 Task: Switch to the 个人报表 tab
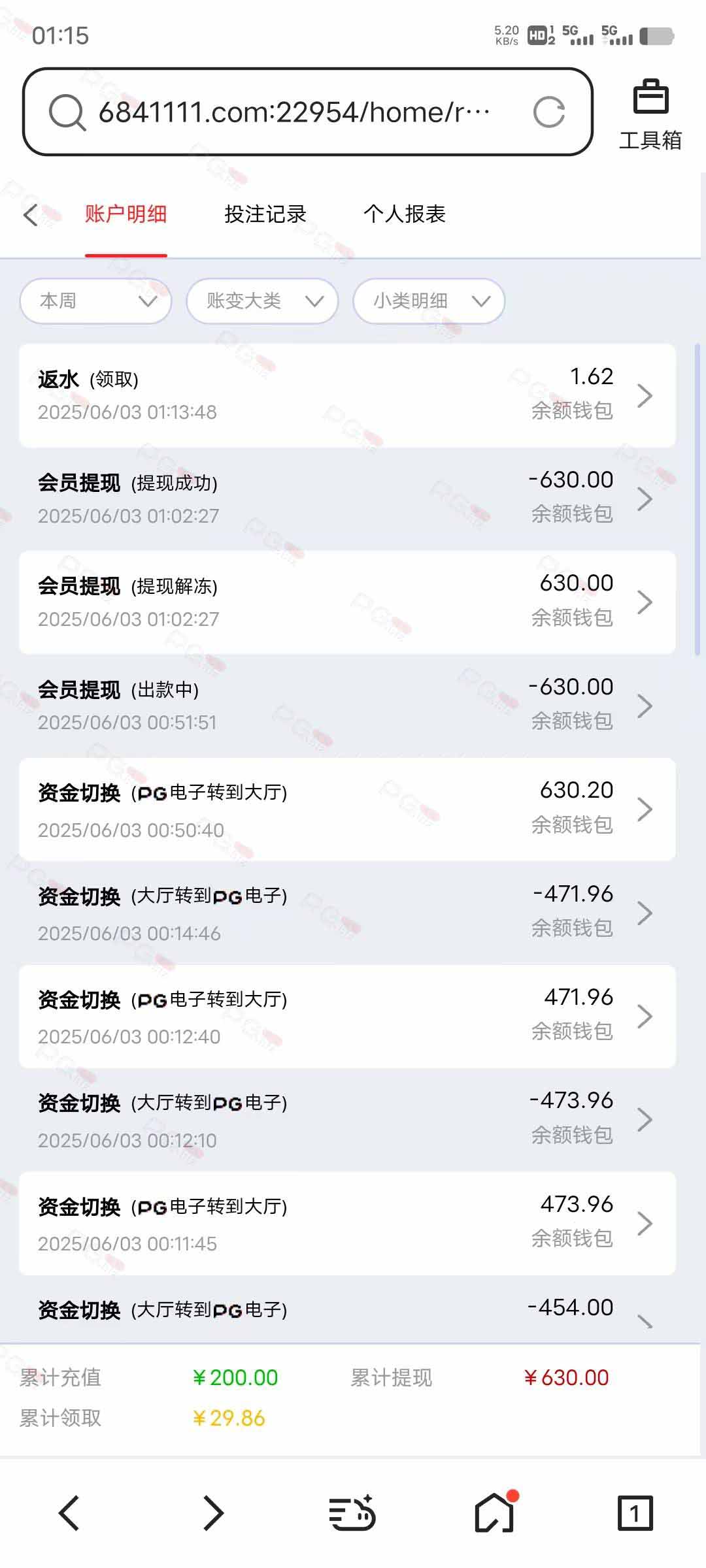point(405,214)
